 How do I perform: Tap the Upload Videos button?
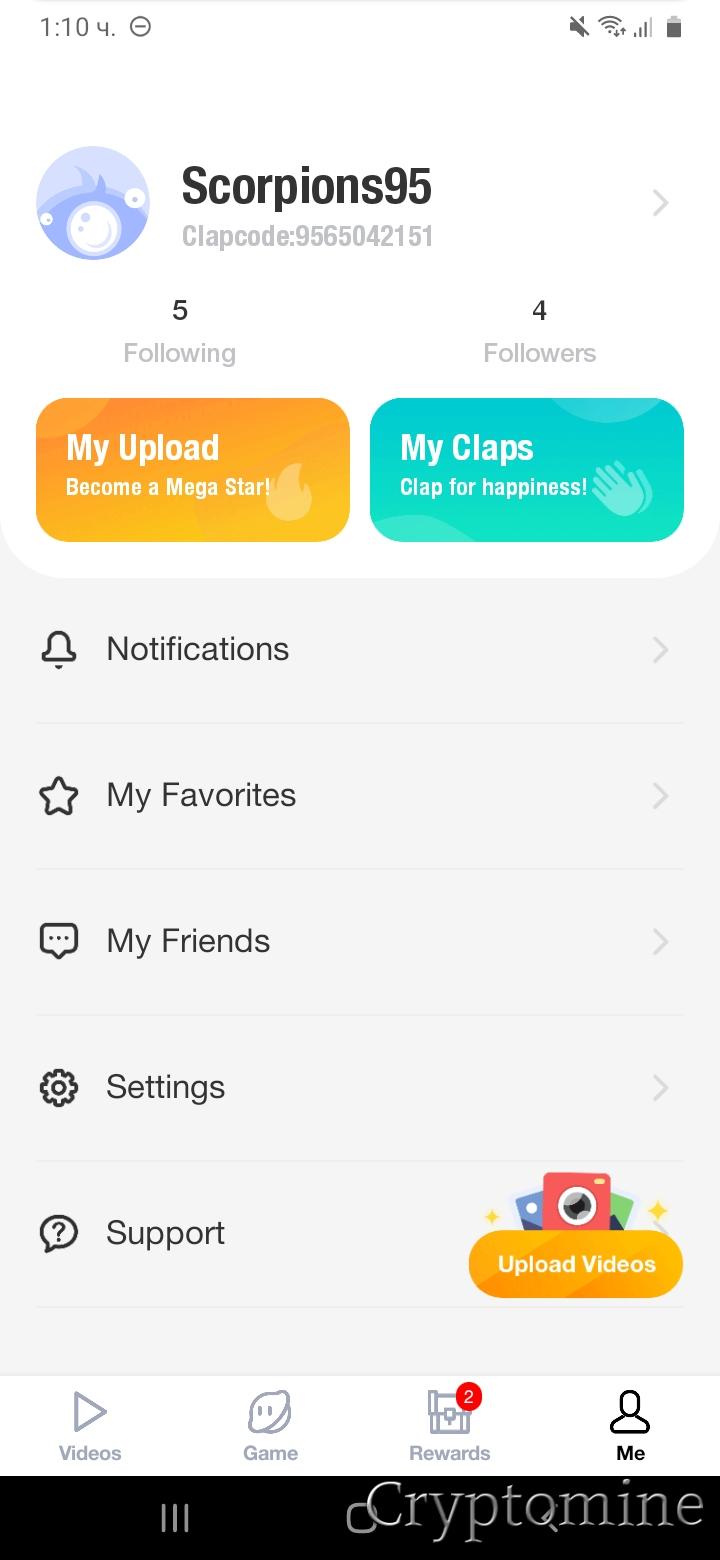pos(576,1264)
